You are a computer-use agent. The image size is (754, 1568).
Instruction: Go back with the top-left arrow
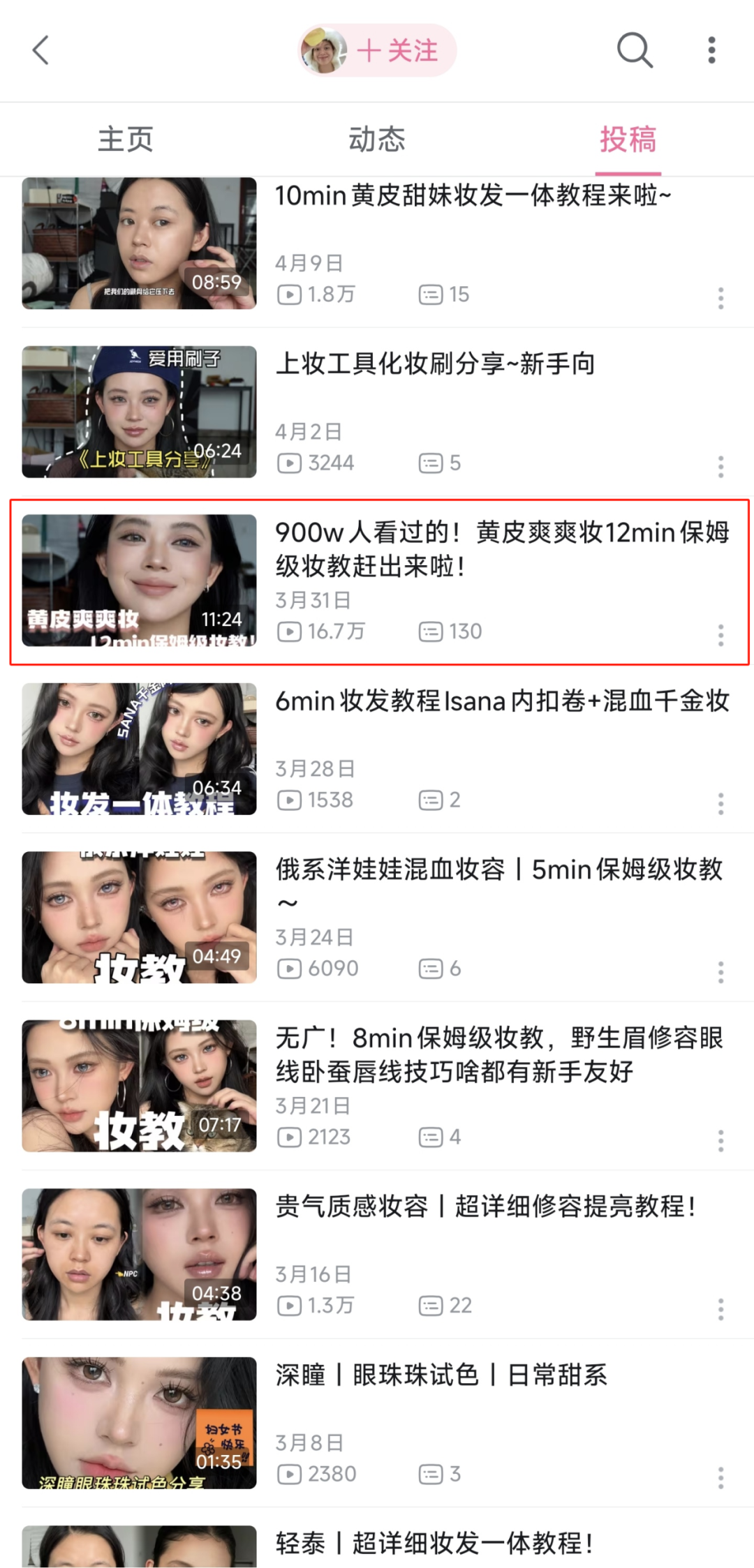[x=41, y=50]
